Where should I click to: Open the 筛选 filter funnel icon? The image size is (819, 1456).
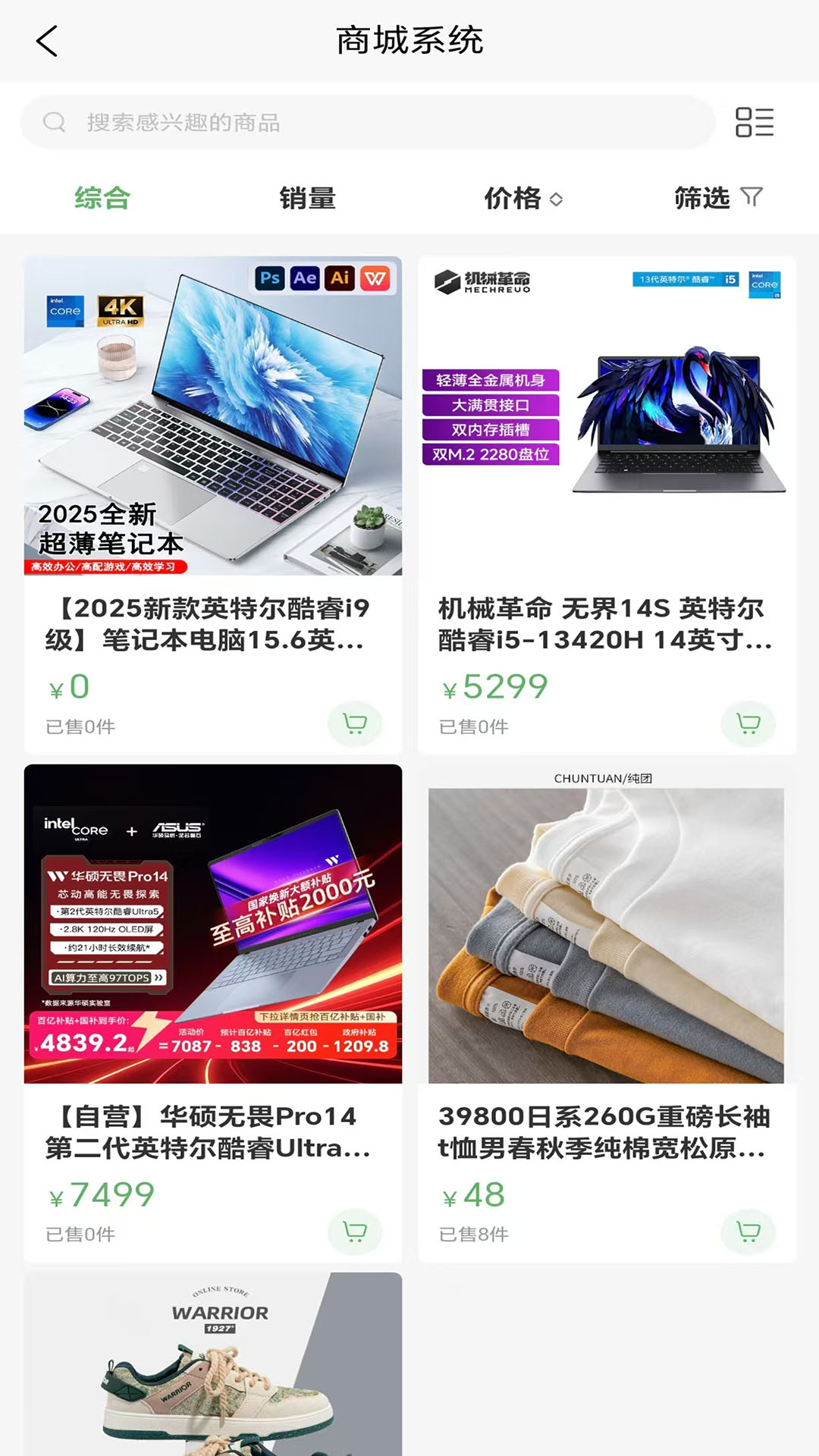751,198
